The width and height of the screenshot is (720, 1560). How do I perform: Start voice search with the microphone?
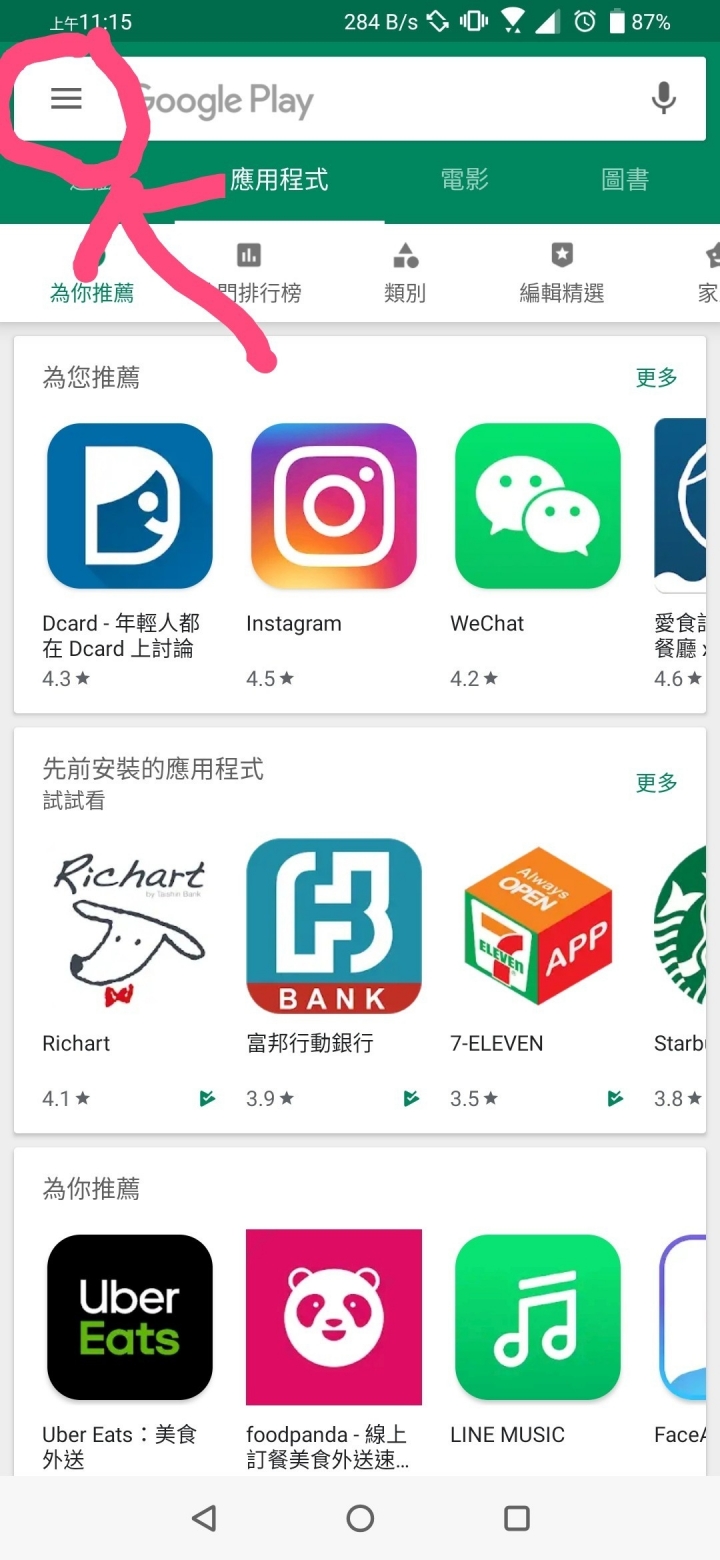point(663,98)
